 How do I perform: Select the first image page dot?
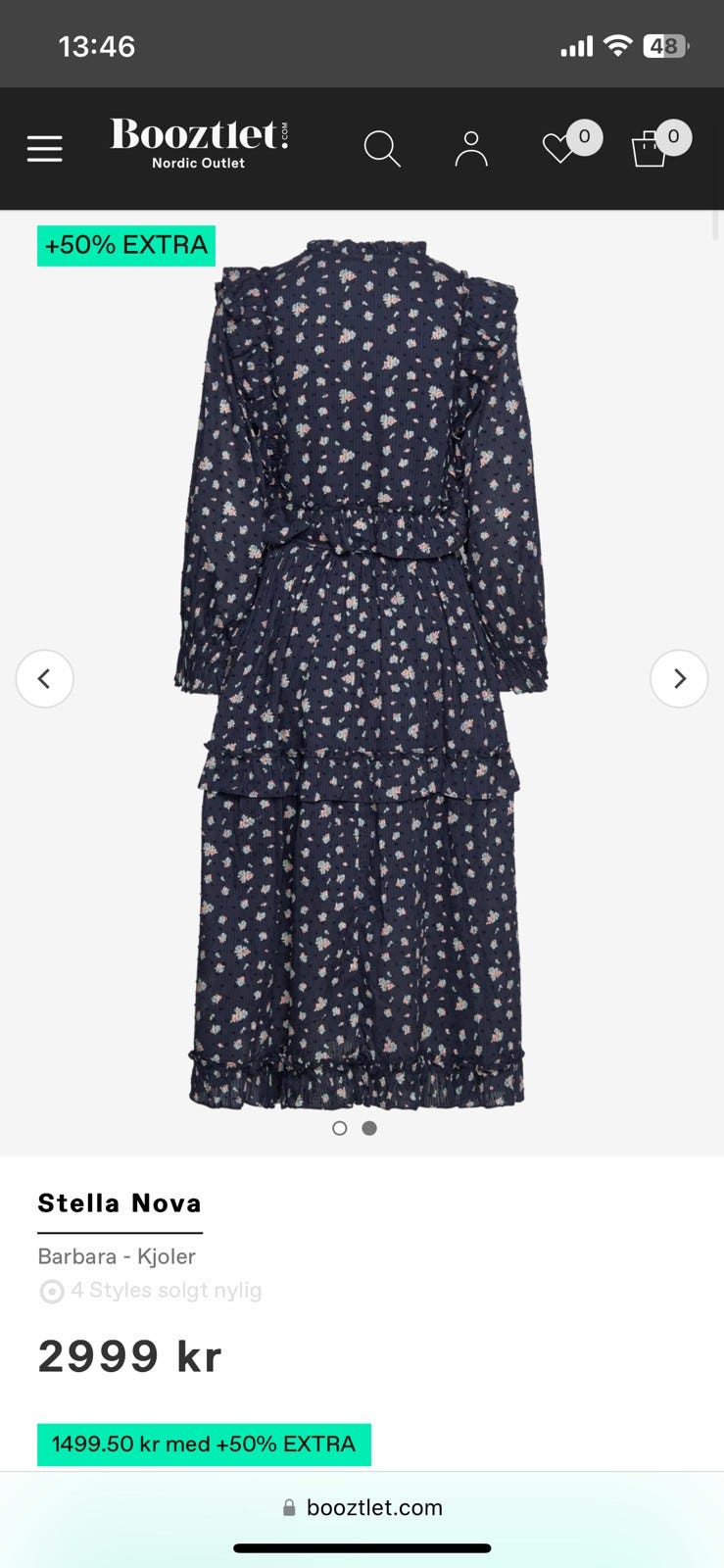[x=340, y=1128]
